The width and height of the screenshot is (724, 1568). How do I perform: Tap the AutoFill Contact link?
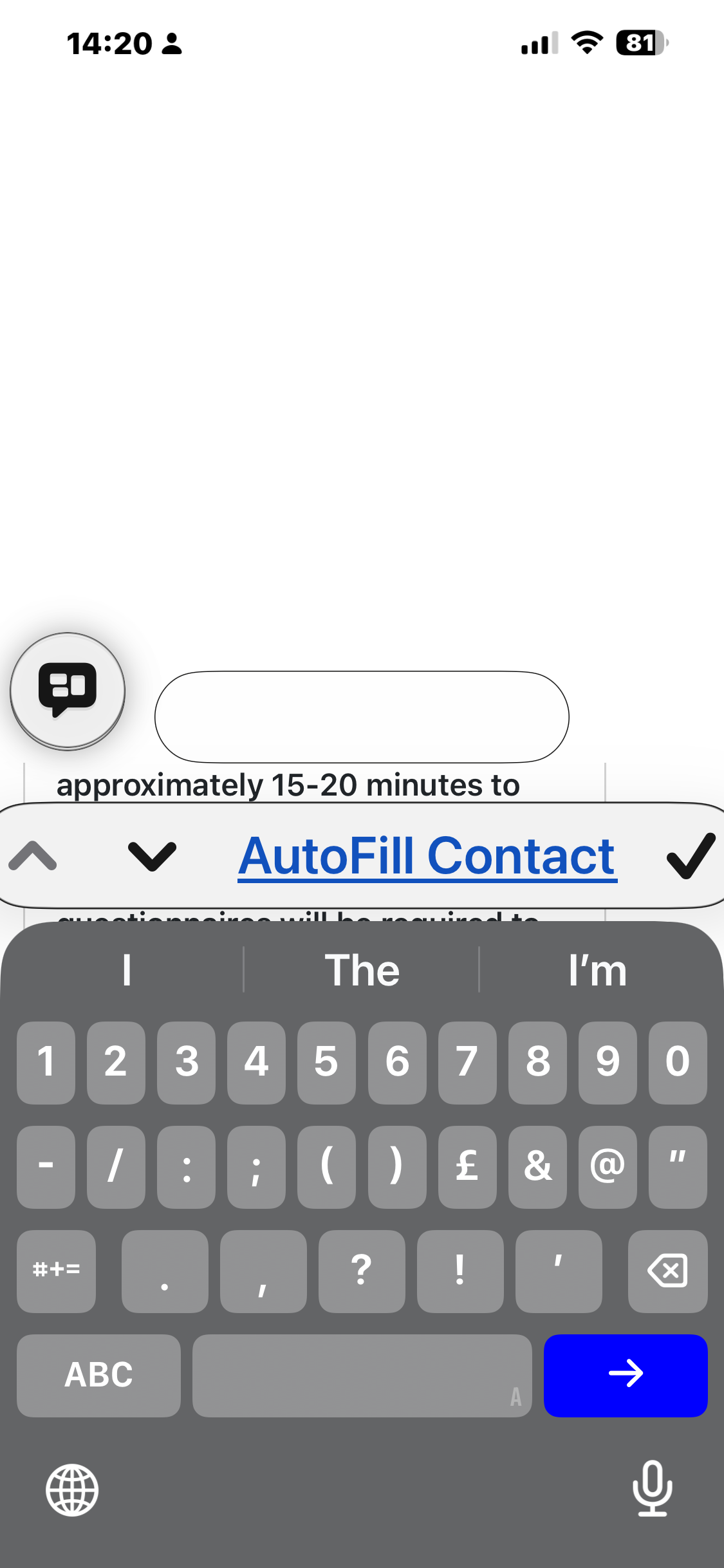(427, 856)
